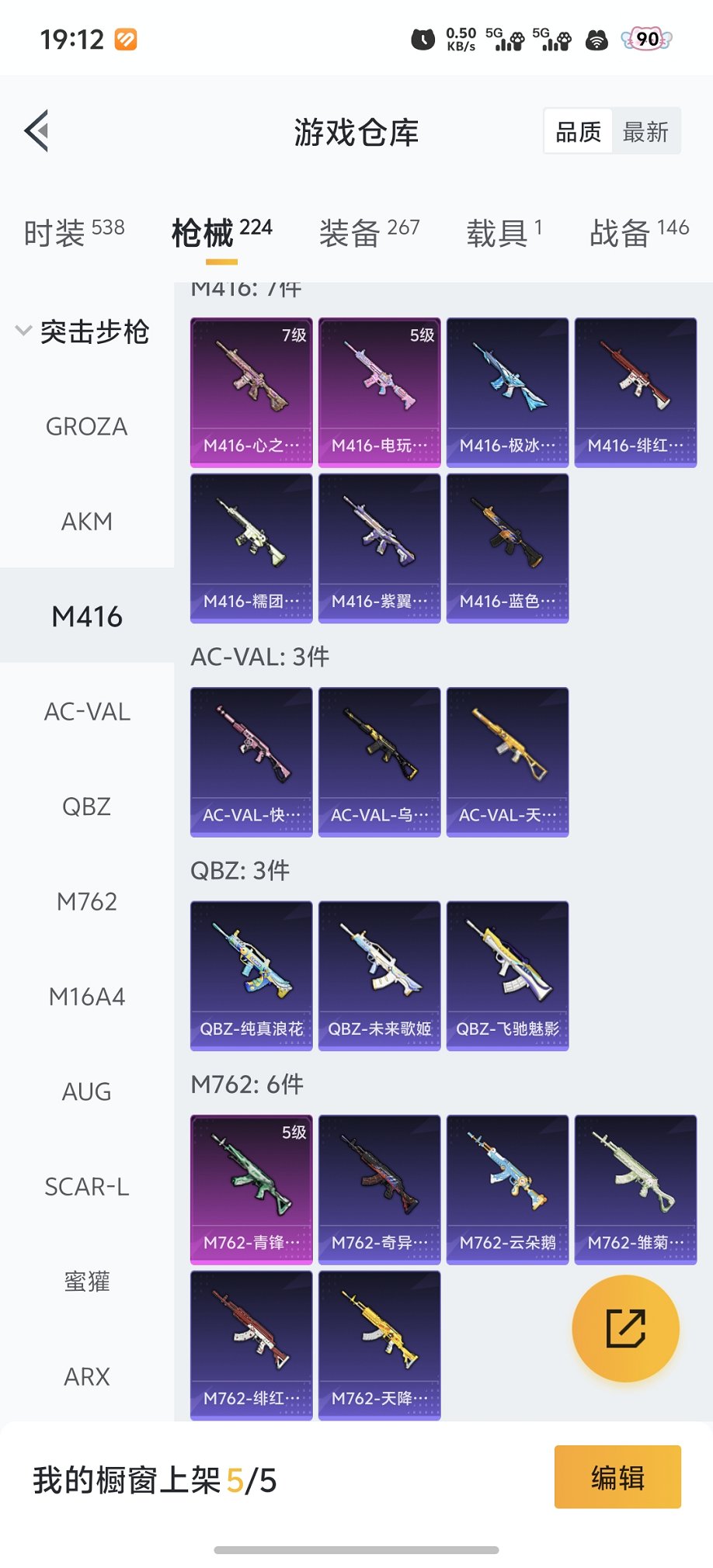
Task: Open the M762-青锋 5级 skin
Action: point(252,1189)
